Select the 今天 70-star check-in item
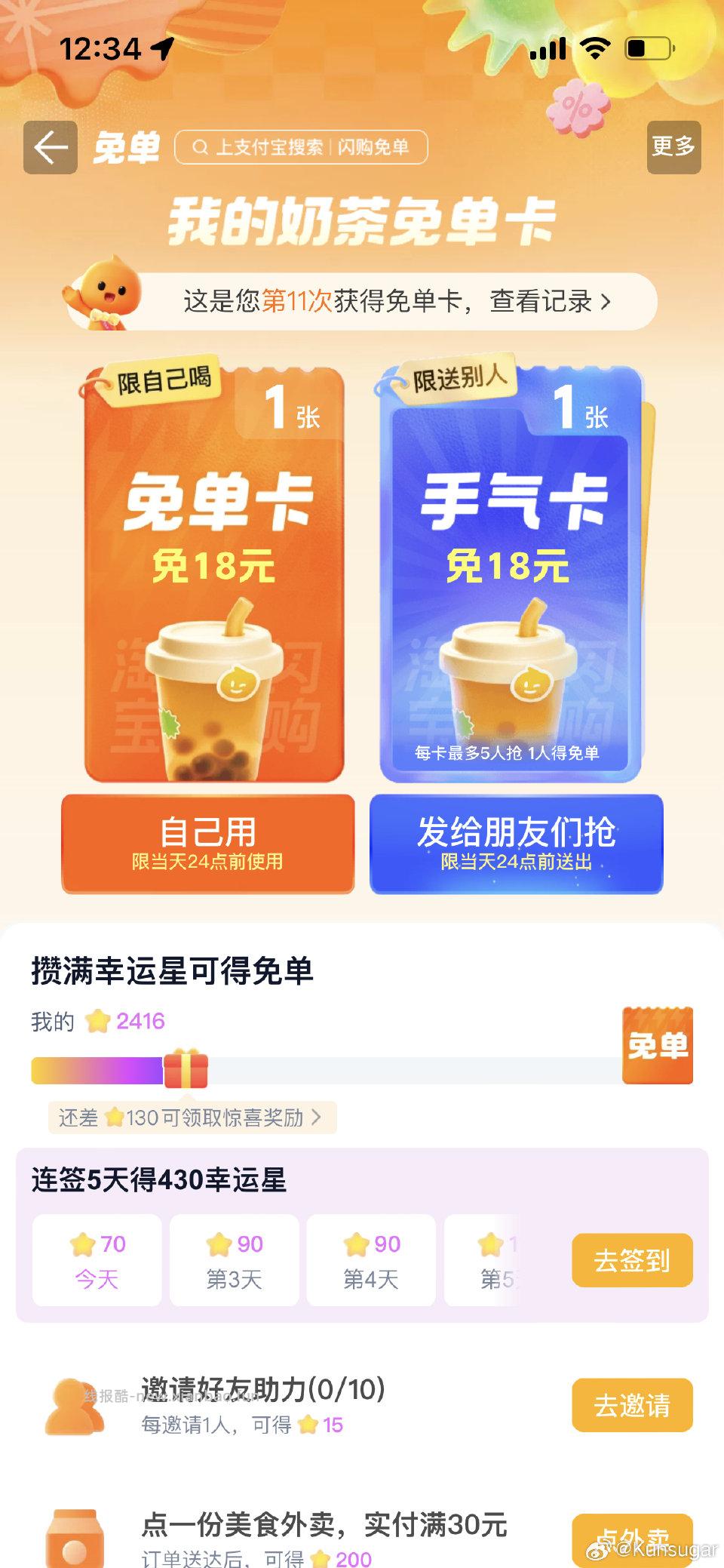The width and height of the screenshot is (724, 1568). click(96, 1259)
